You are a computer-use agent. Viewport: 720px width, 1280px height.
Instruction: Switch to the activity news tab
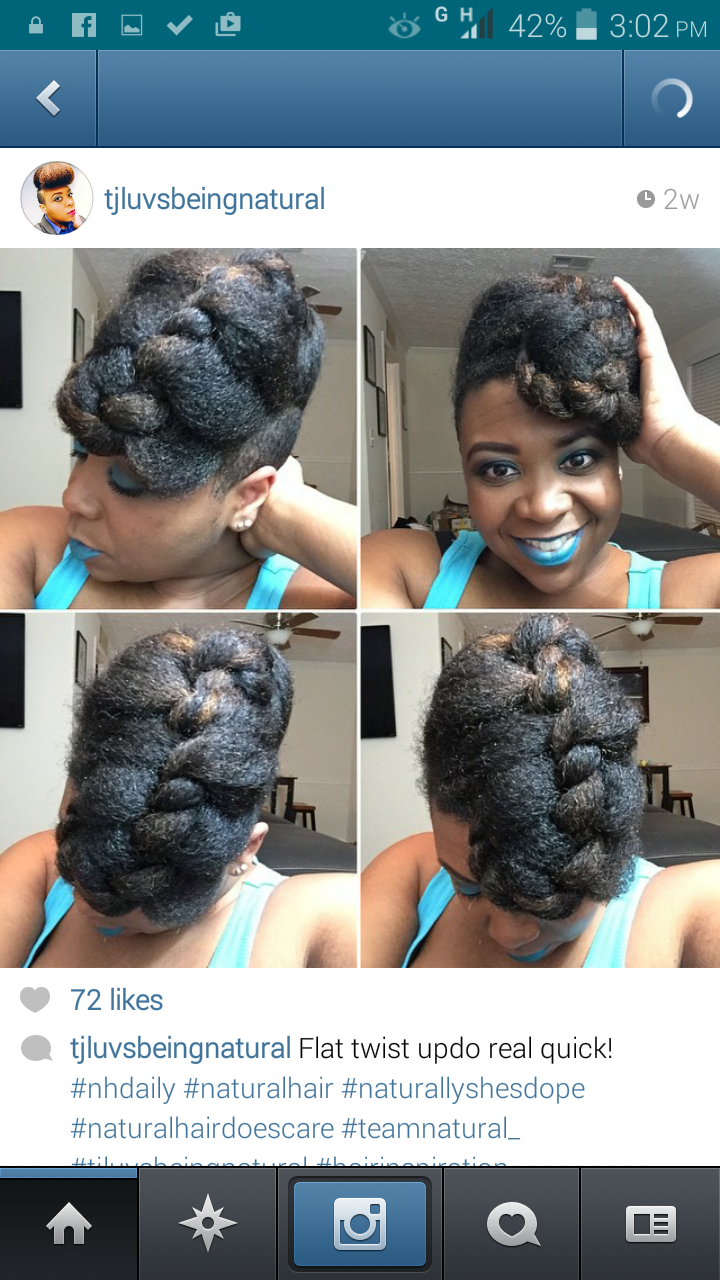click(x=512, y=1224)
